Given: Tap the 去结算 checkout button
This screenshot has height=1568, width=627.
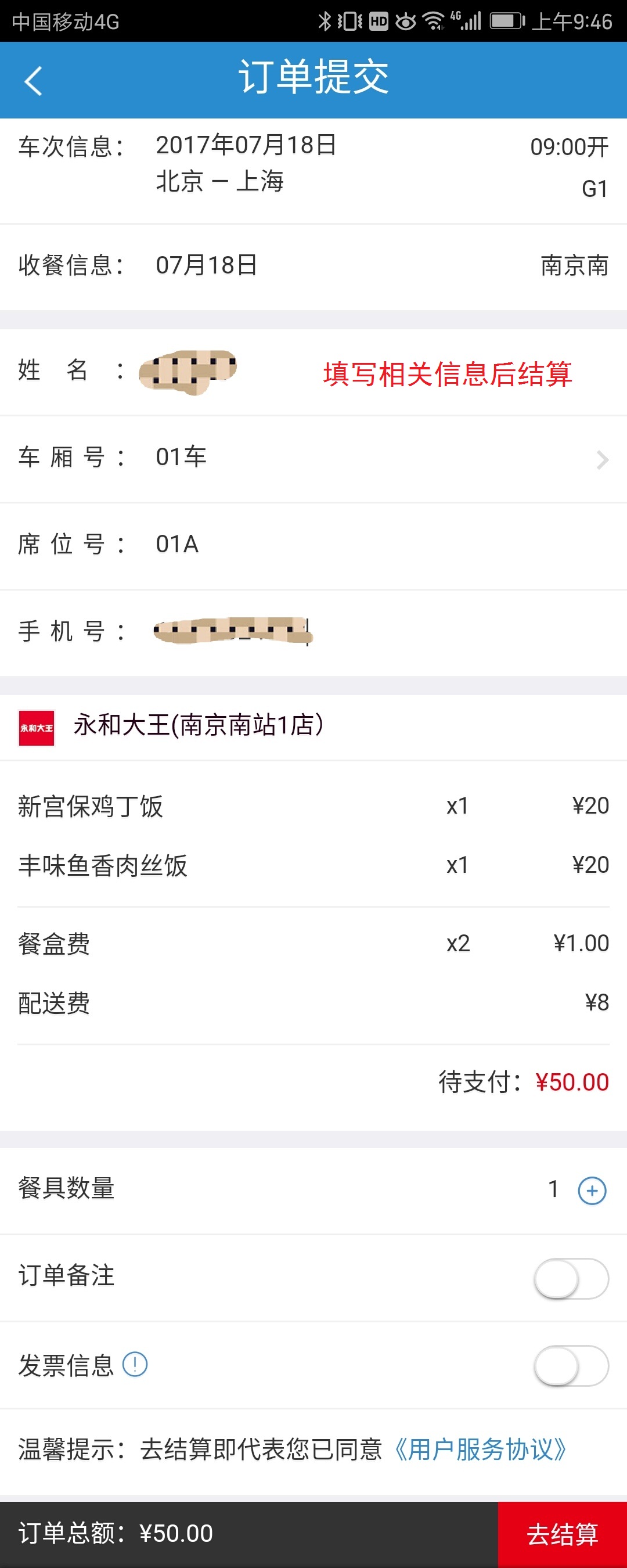Looking at the screenshot, I should [562, 1533].
